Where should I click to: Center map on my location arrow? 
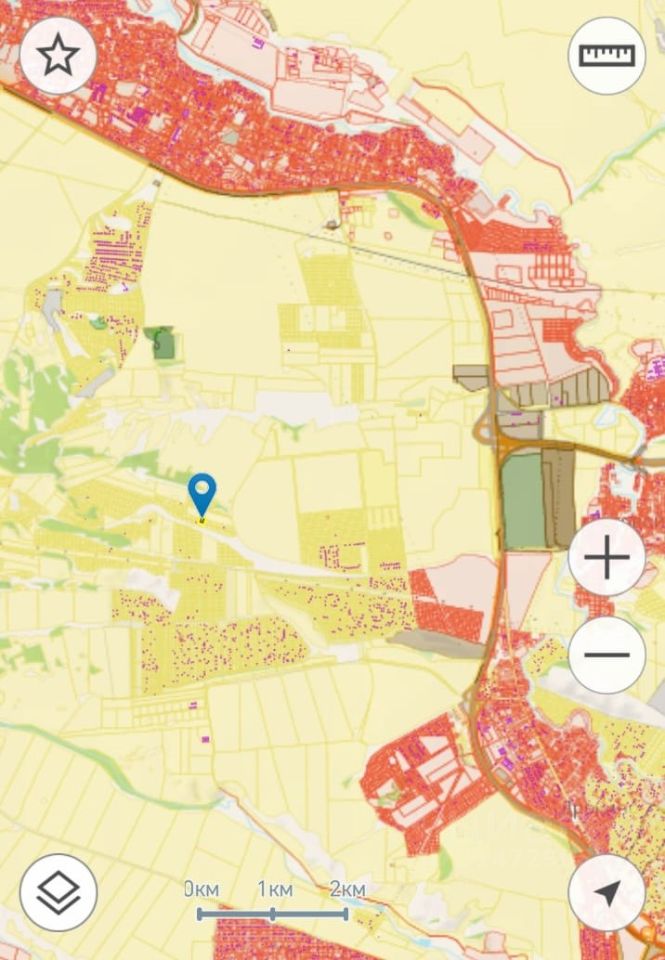pyautogui.click(x=606, y=892)
